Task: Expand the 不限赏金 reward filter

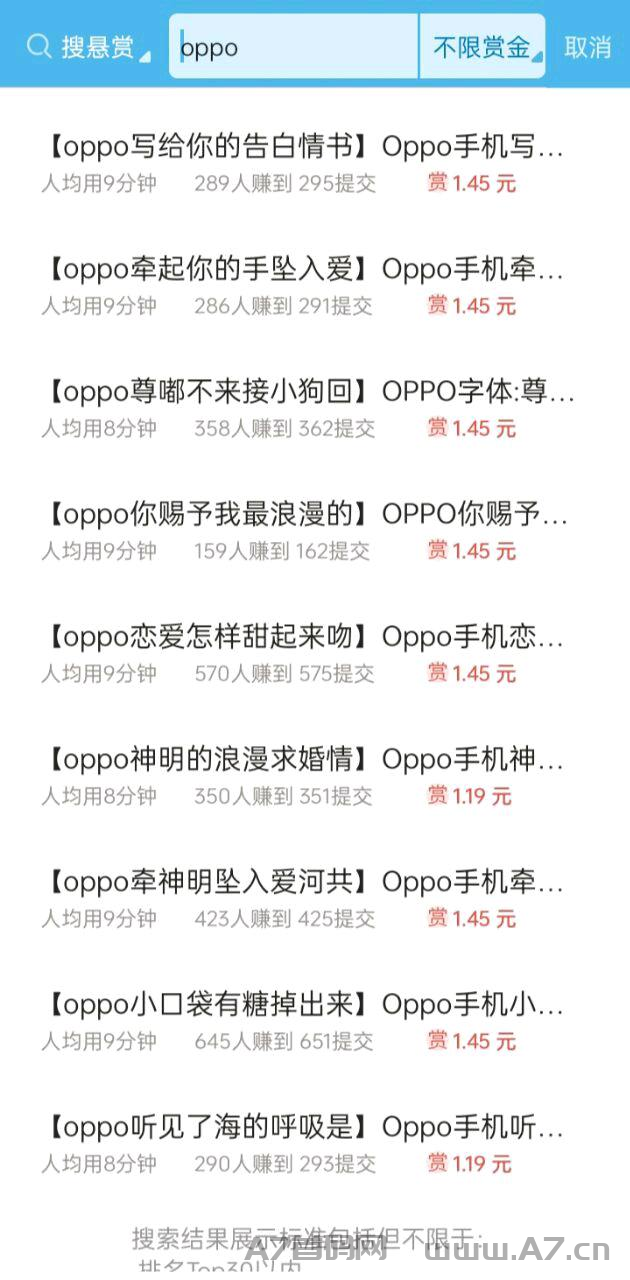Action: 483,47
